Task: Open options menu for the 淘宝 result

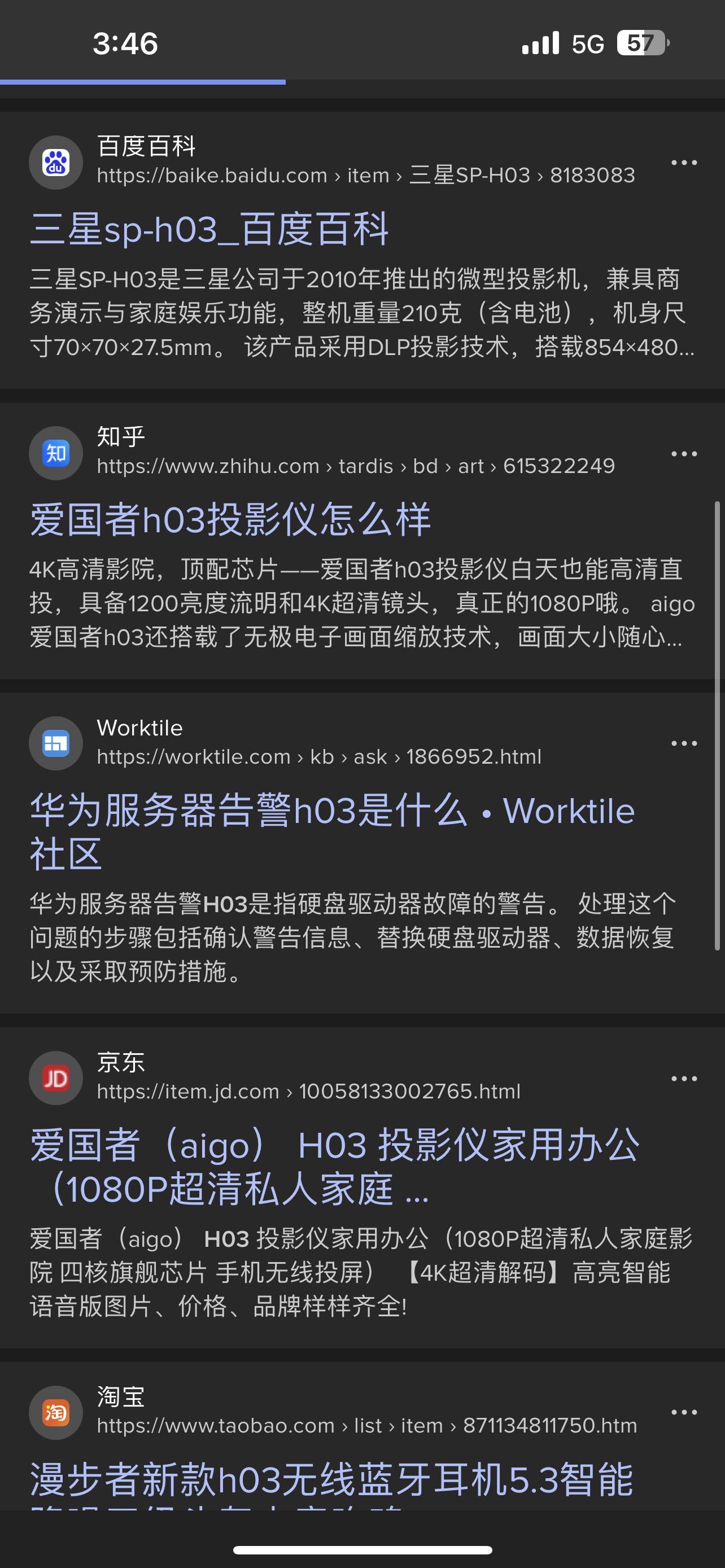Action: click(684, 1412)
